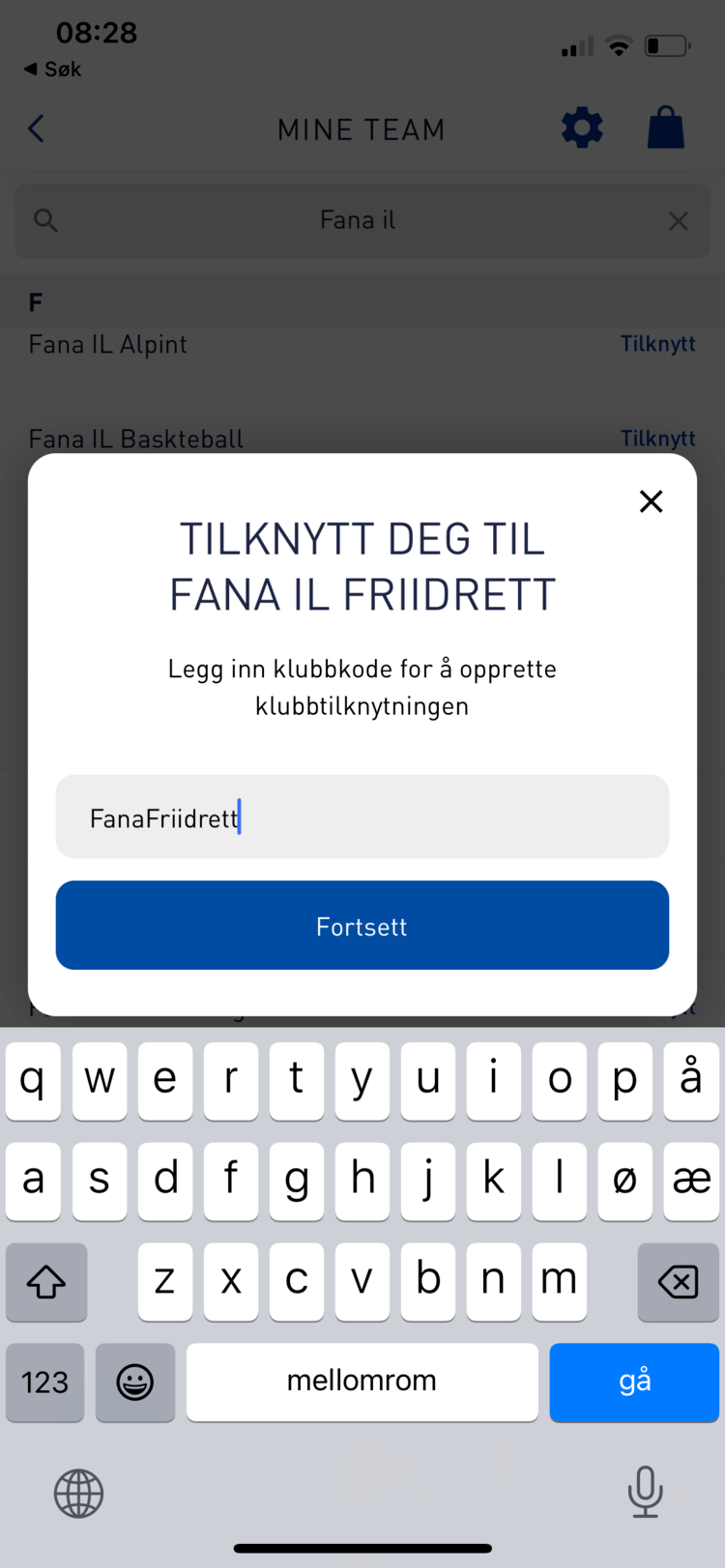Screen dimensions: 725x1568
Task: Tap the shift key
Action: (x=46, y=1282)
